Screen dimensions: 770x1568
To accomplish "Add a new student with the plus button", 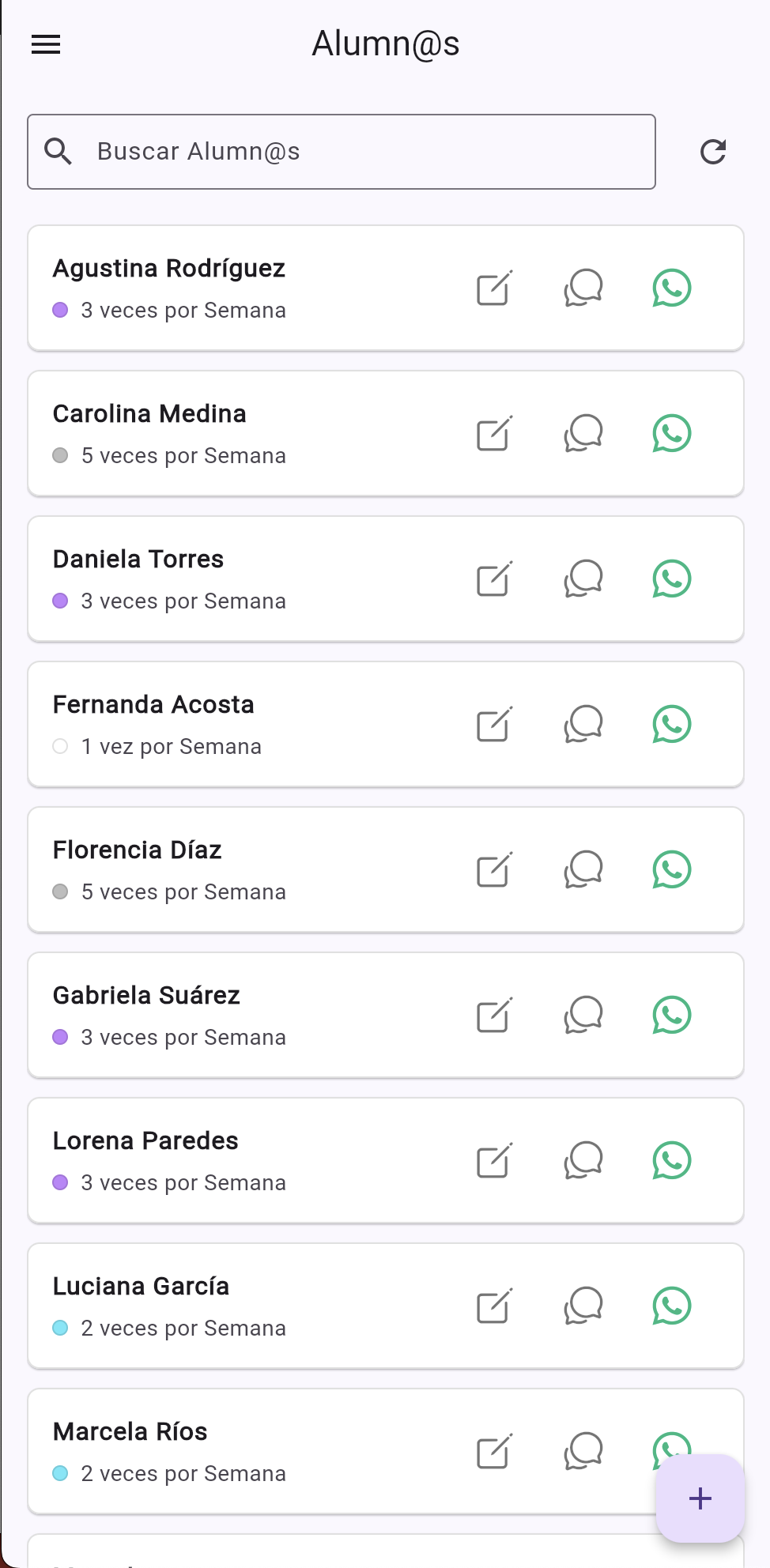I will (699, 1498).
